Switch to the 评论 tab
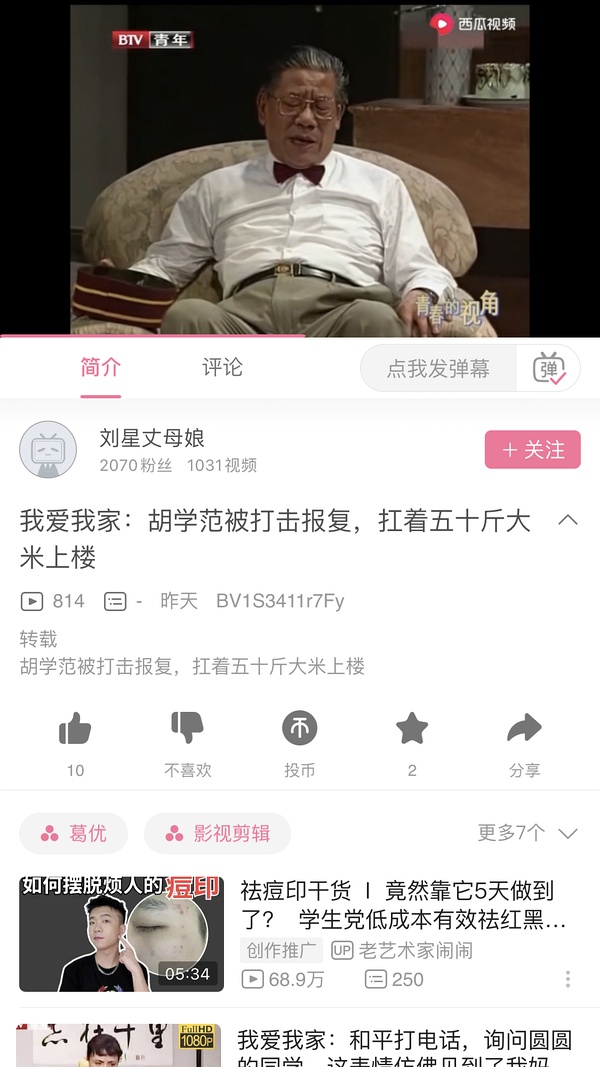The width and height of the screenshot is (600, 1067). [222, 368]
